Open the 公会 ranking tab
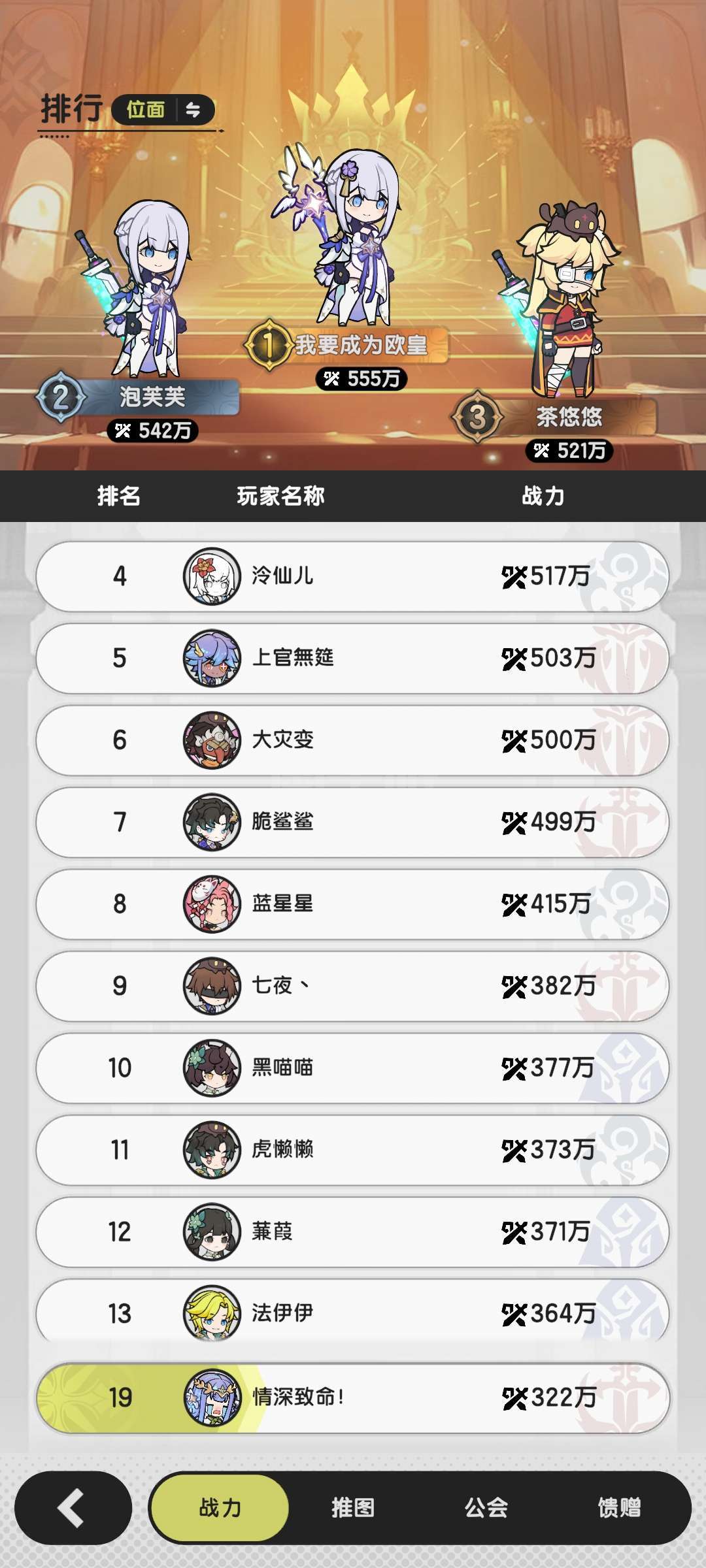706x1568 pixels. [486, 1507]
